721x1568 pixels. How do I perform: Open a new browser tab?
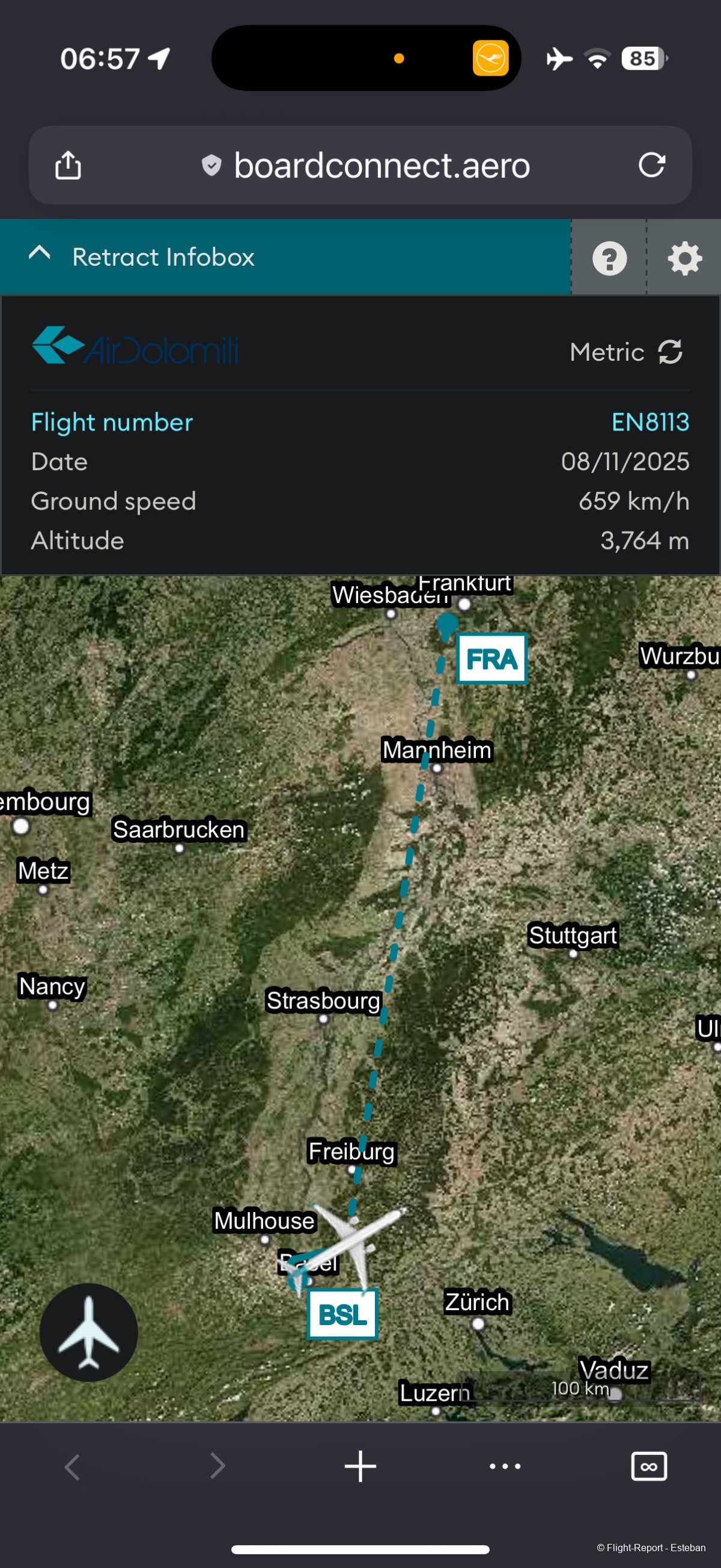click(360, 1466)
